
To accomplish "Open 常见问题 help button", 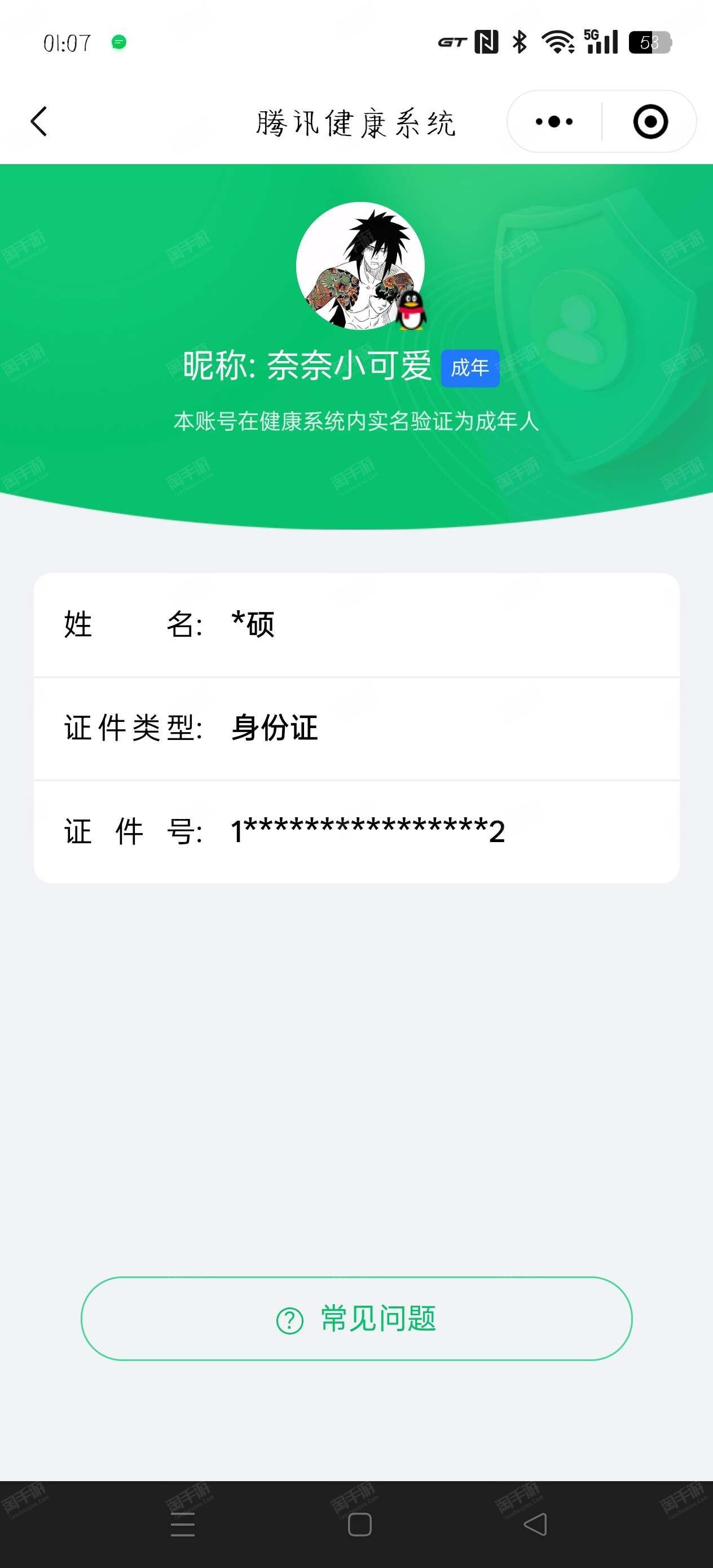I will click(x=356, y=1319).
